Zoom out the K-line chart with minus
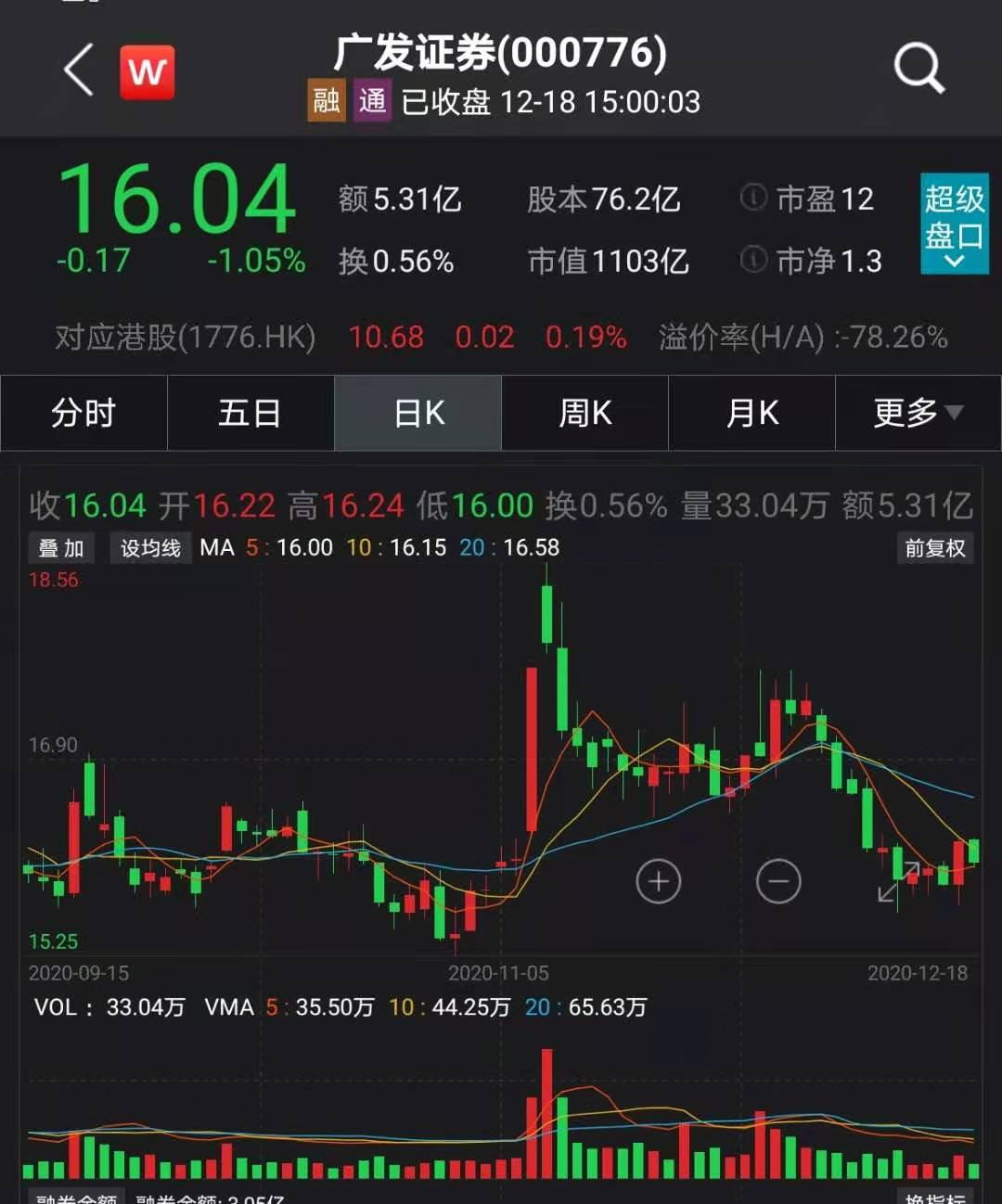Viewport: 1002px width, 1204px height. click(778, 881)
